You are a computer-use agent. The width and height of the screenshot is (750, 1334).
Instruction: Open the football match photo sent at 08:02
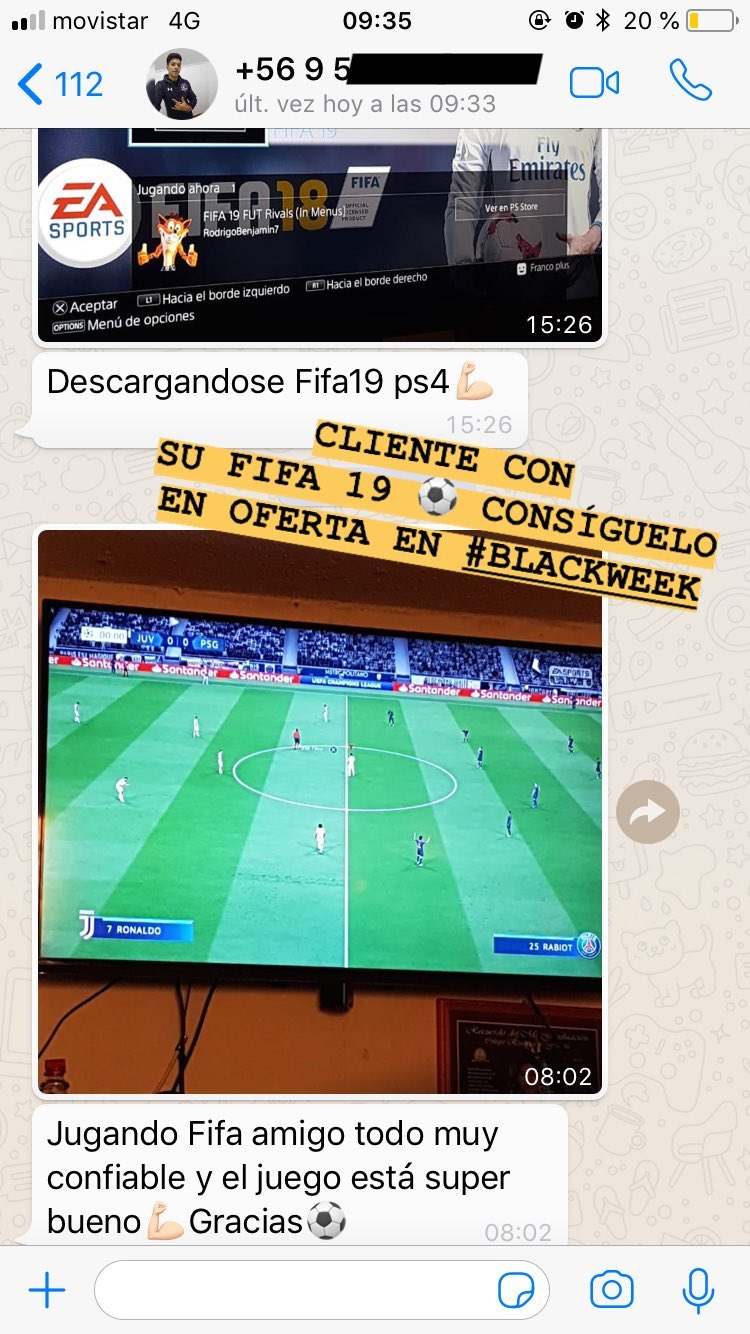coord(320,812)
